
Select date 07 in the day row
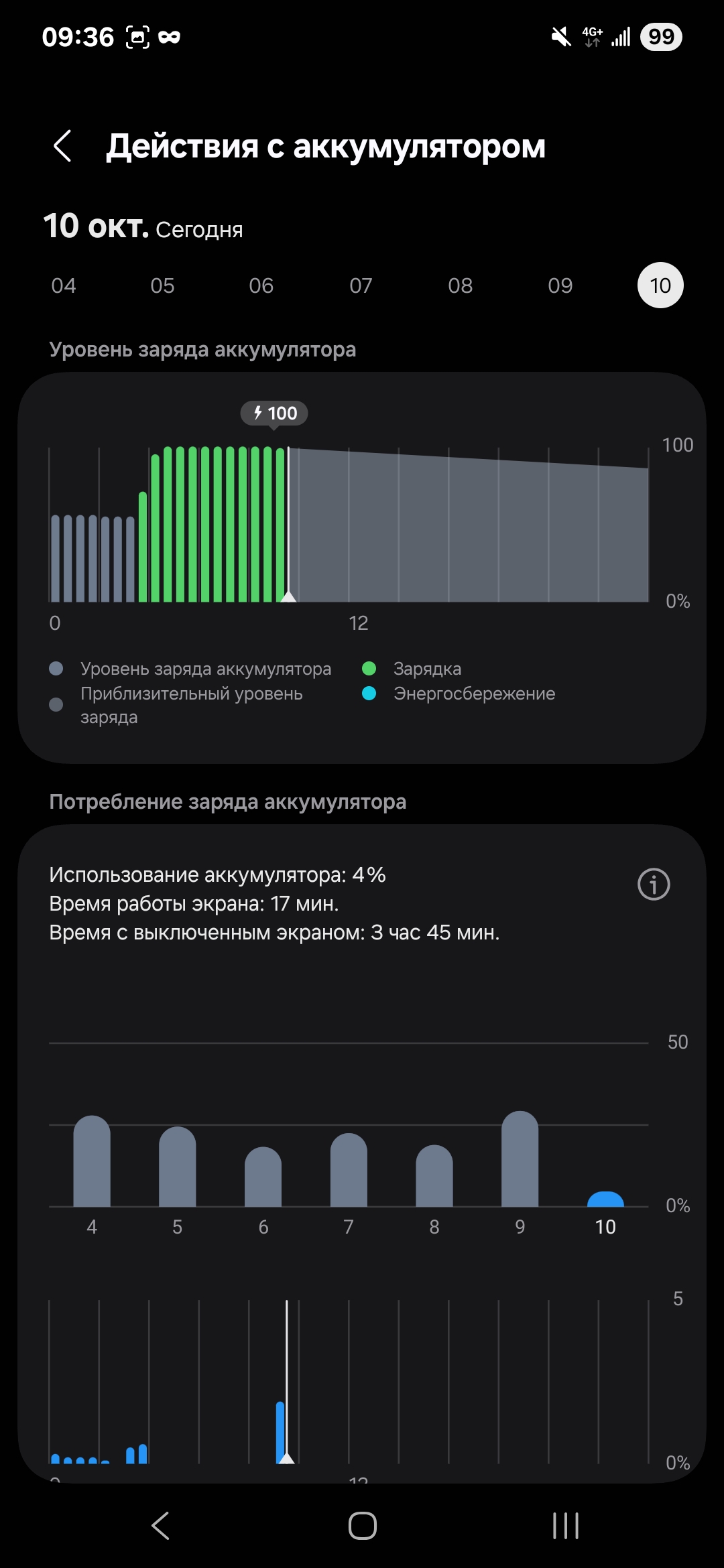361,285
